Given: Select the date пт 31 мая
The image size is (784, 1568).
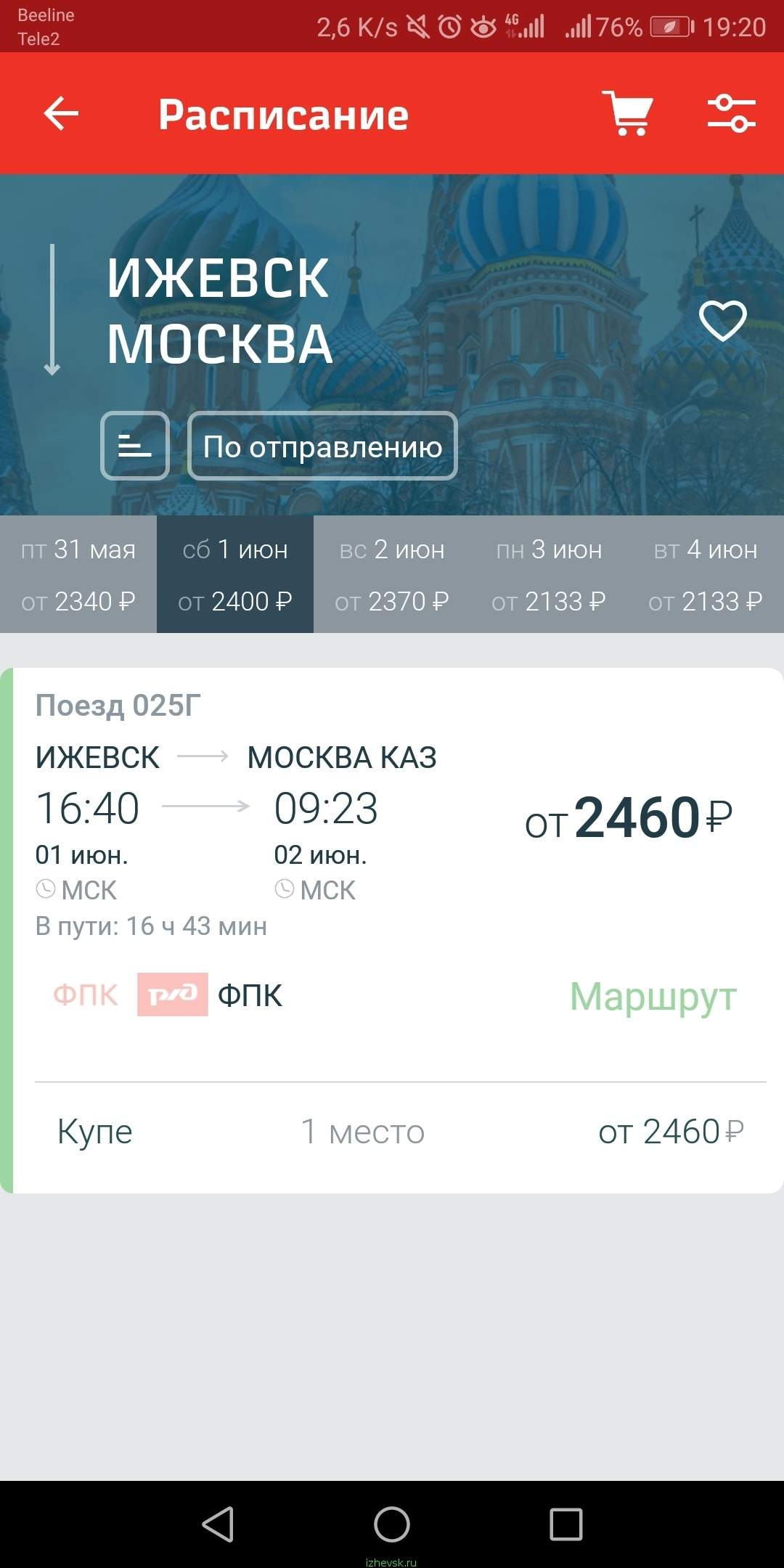Looking at the screenshot, I should tap(78, 574).
